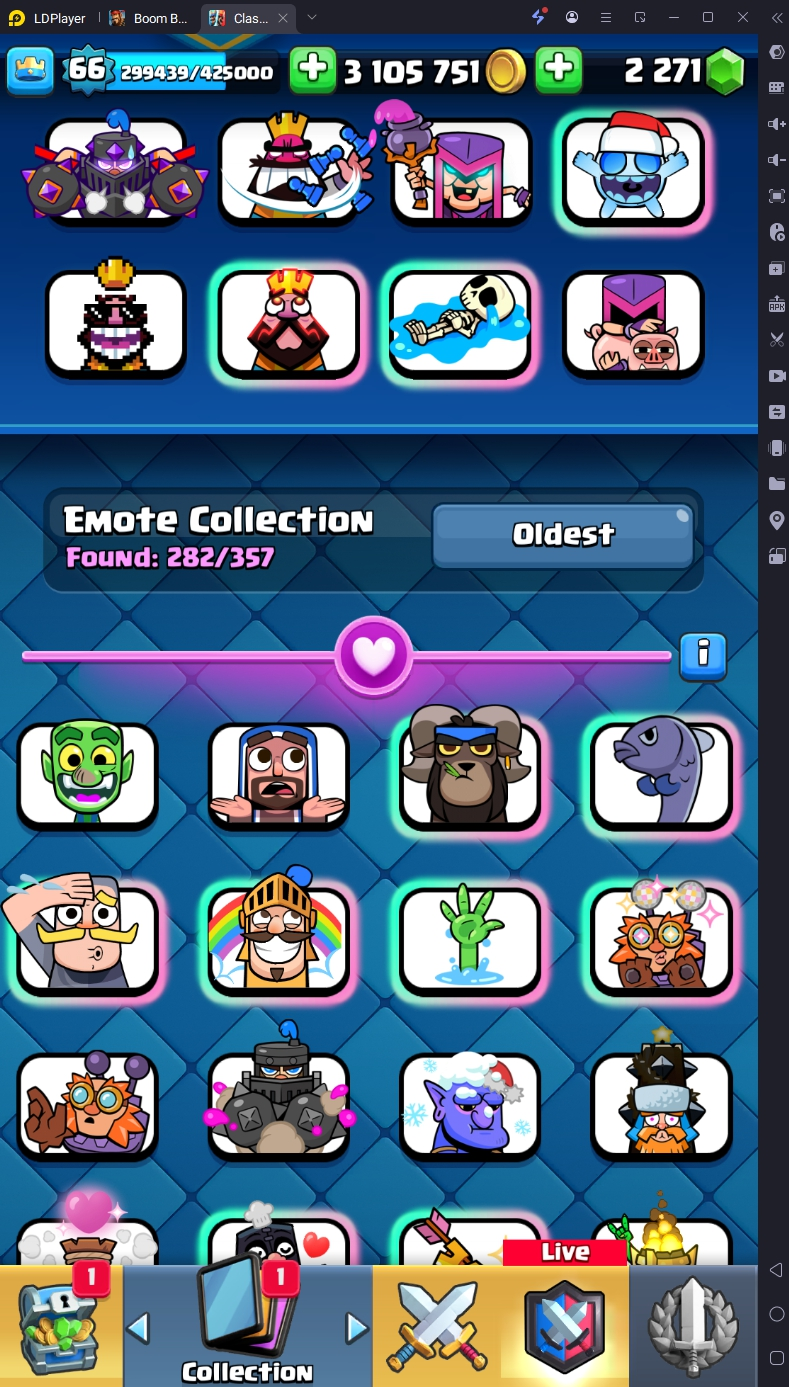Select the shrugging wizard emote
This screenshot has height=1387, width=789.
pos(279,775)
